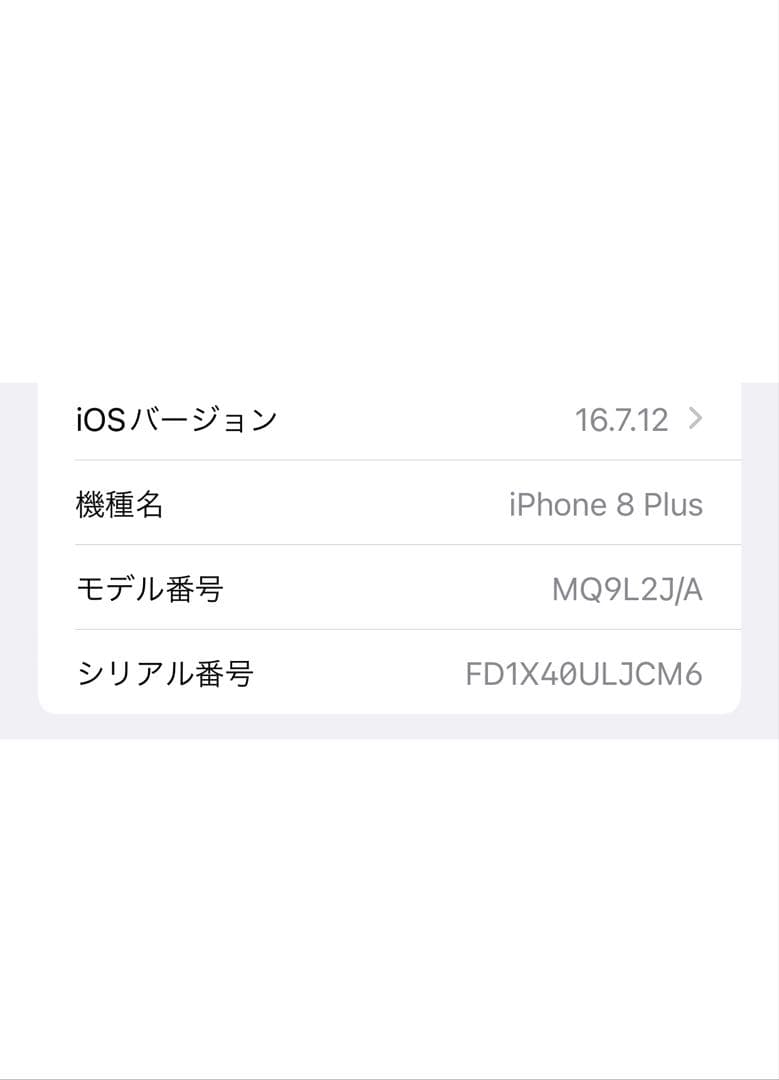Click the モデル番号 row
This screenshot has height=1080, width=779.
[390, 589]
